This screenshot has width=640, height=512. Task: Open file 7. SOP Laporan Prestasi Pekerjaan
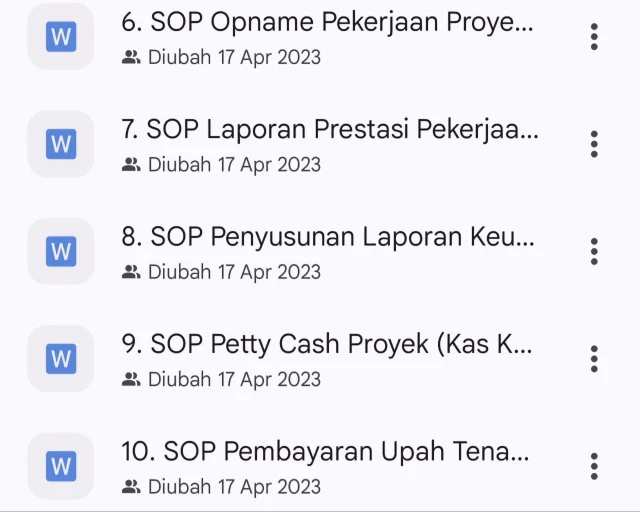(327, 130)
